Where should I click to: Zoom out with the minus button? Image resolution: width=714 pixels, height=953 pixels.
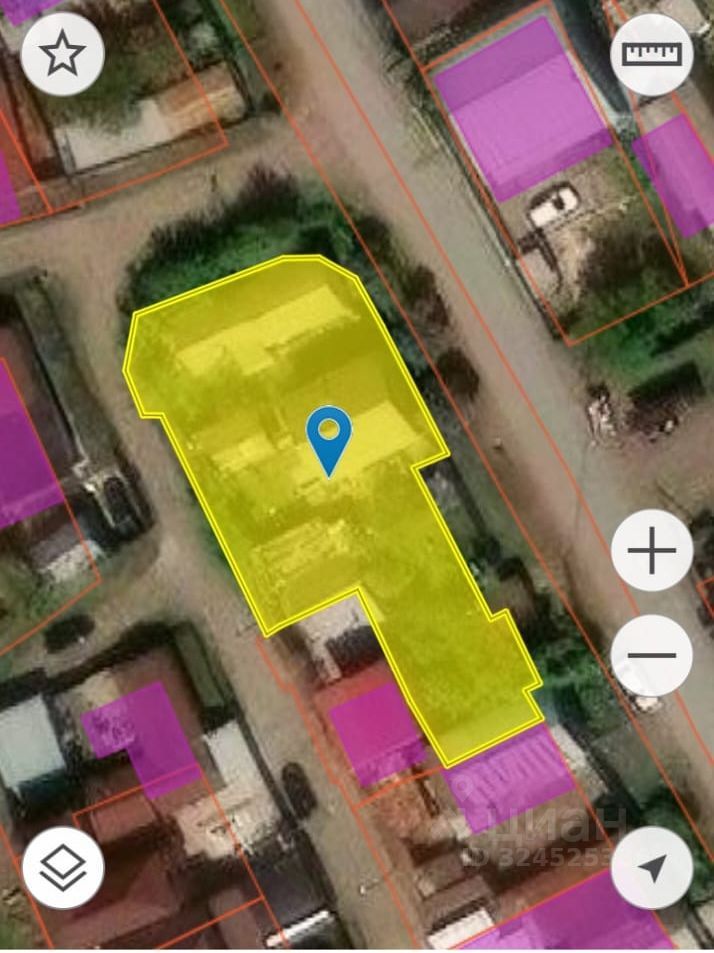[x=651, y=656]
